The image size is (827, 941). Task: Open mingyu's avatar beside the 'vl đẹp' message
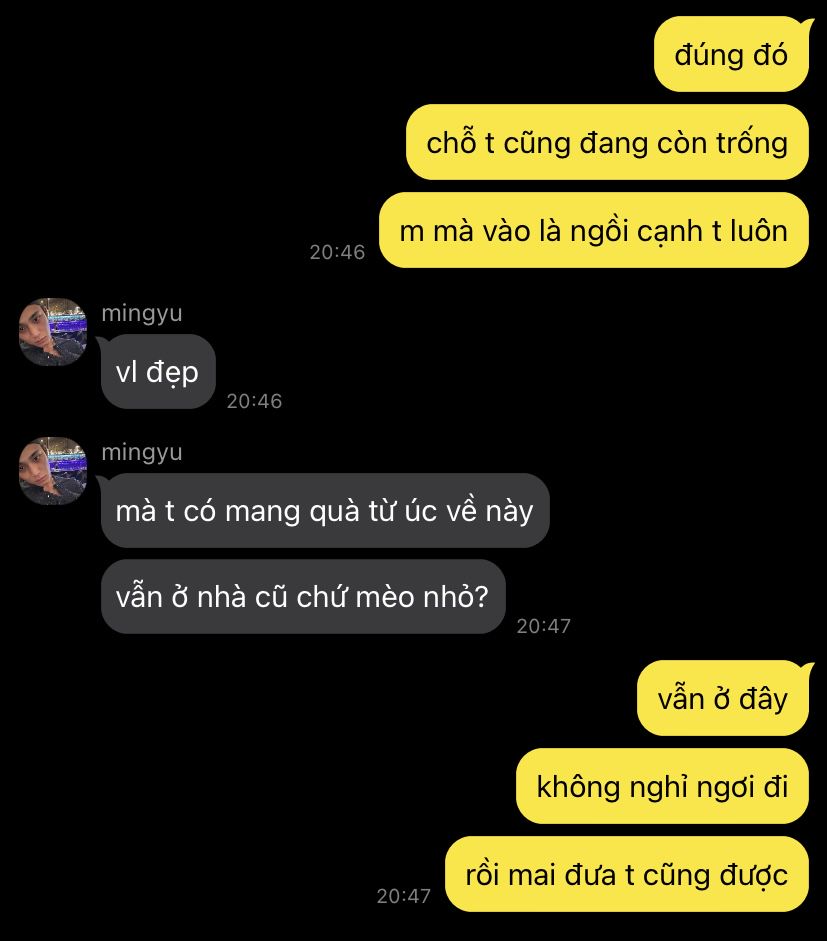(x=53, y=332)
